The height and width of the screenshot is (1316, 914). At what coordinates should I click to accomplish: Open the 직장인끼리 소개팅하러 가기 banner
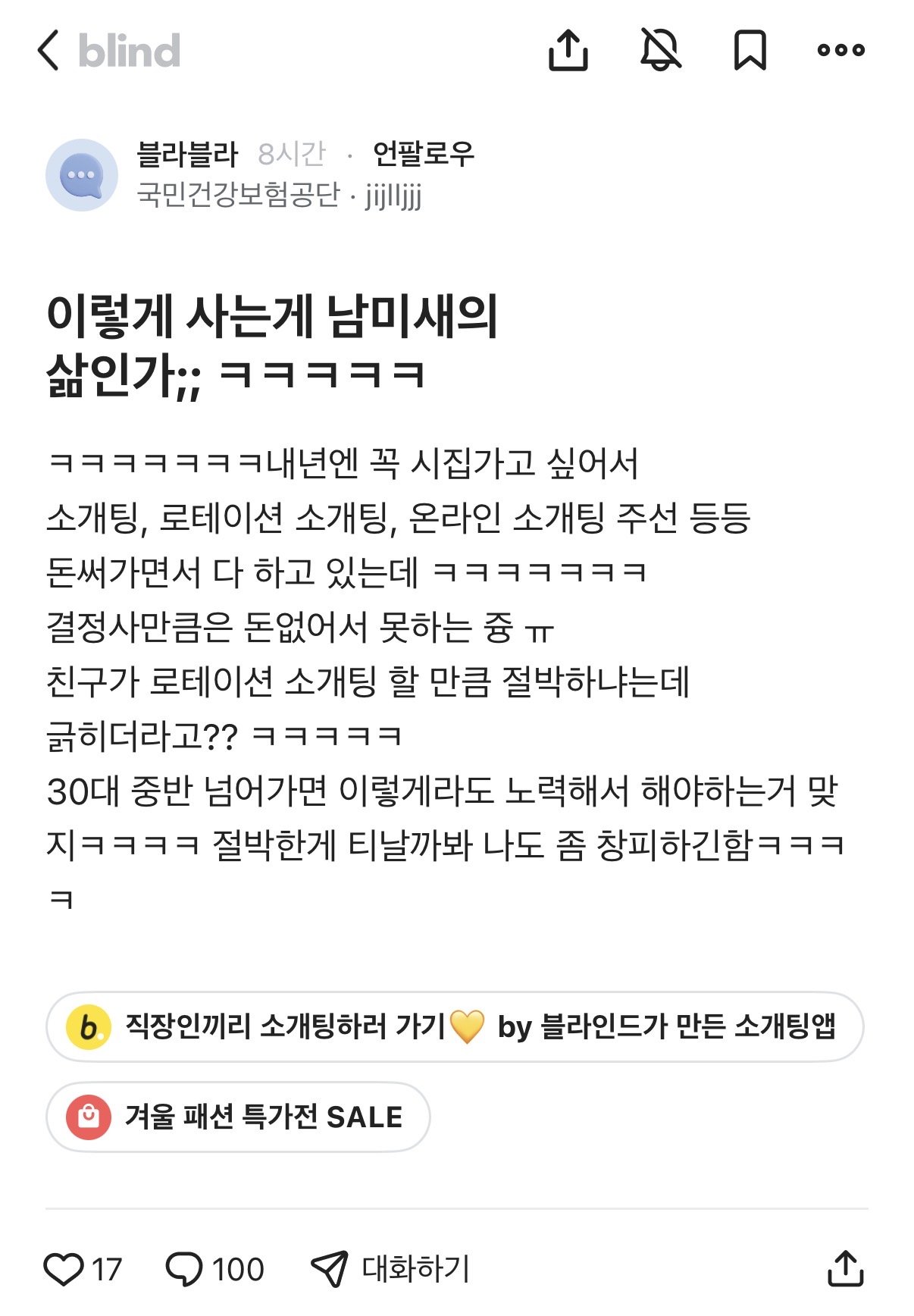click(x=455, y=1026)
